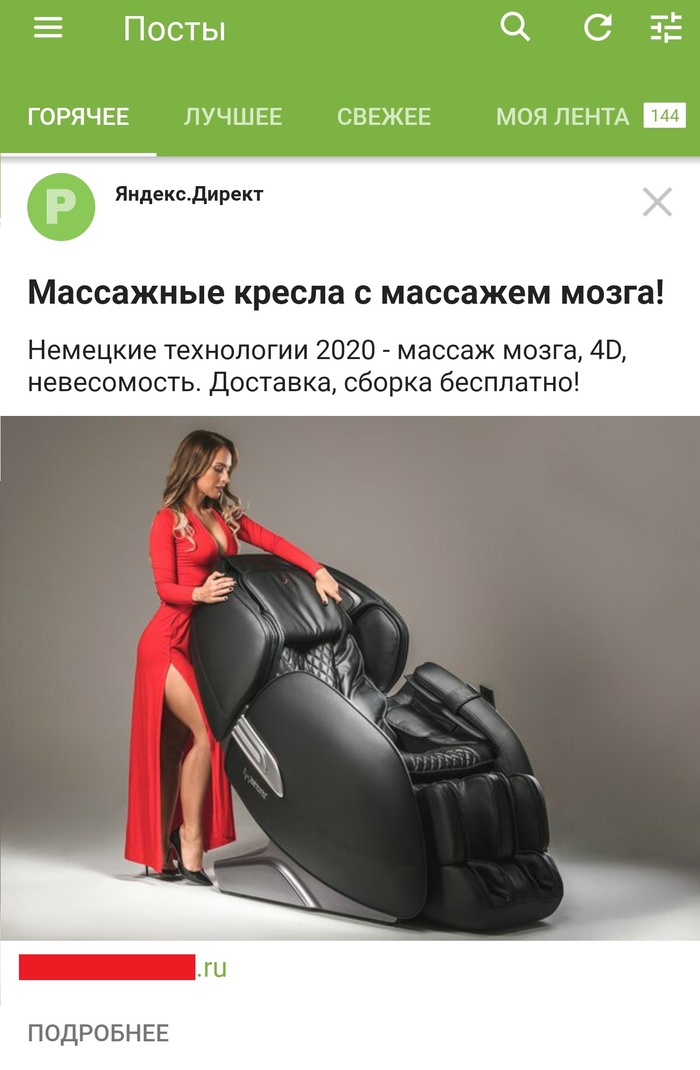Open the hamburger drawer menu

click(48, 28)
